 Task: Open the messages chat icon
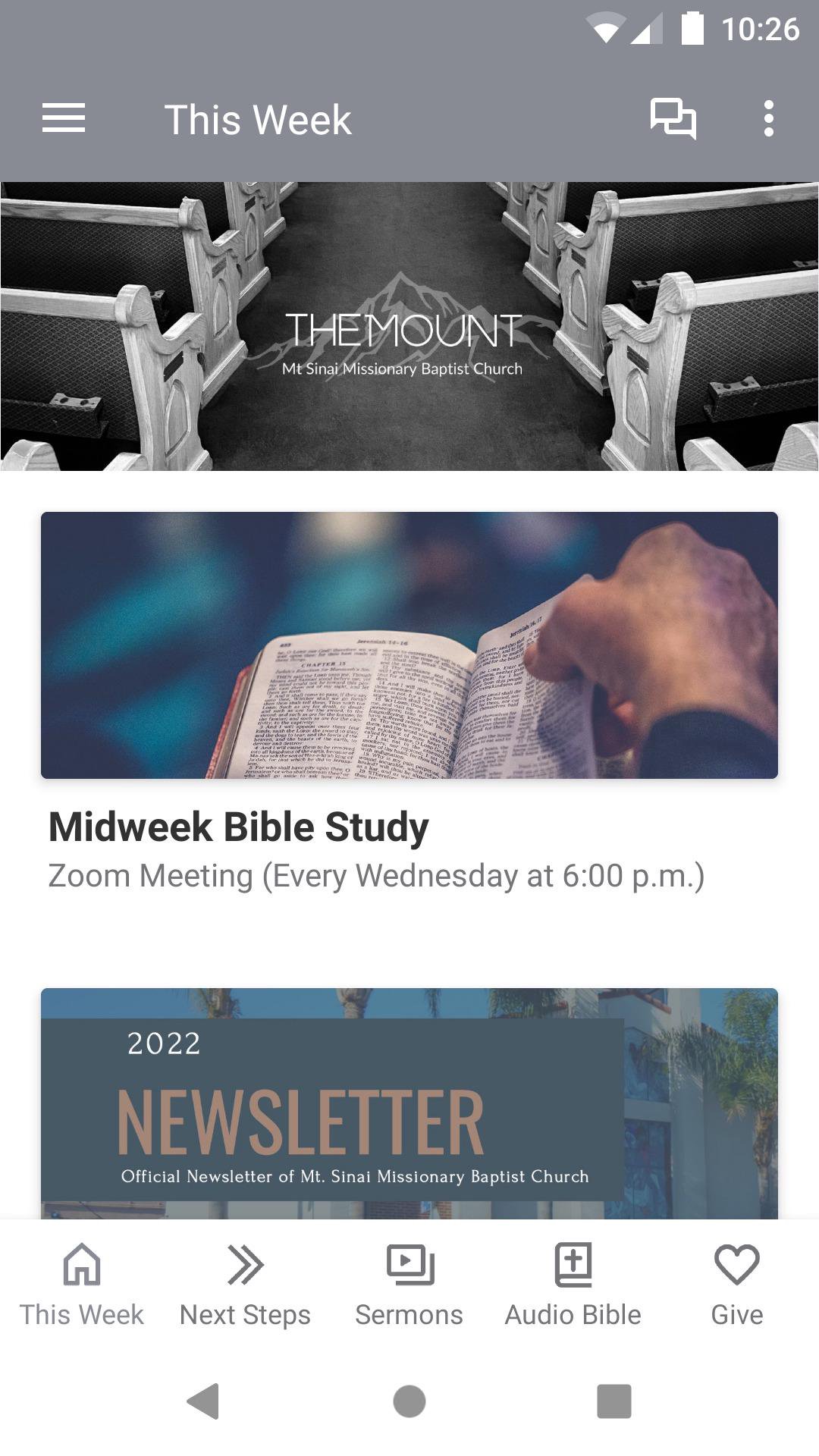point(673,119)
